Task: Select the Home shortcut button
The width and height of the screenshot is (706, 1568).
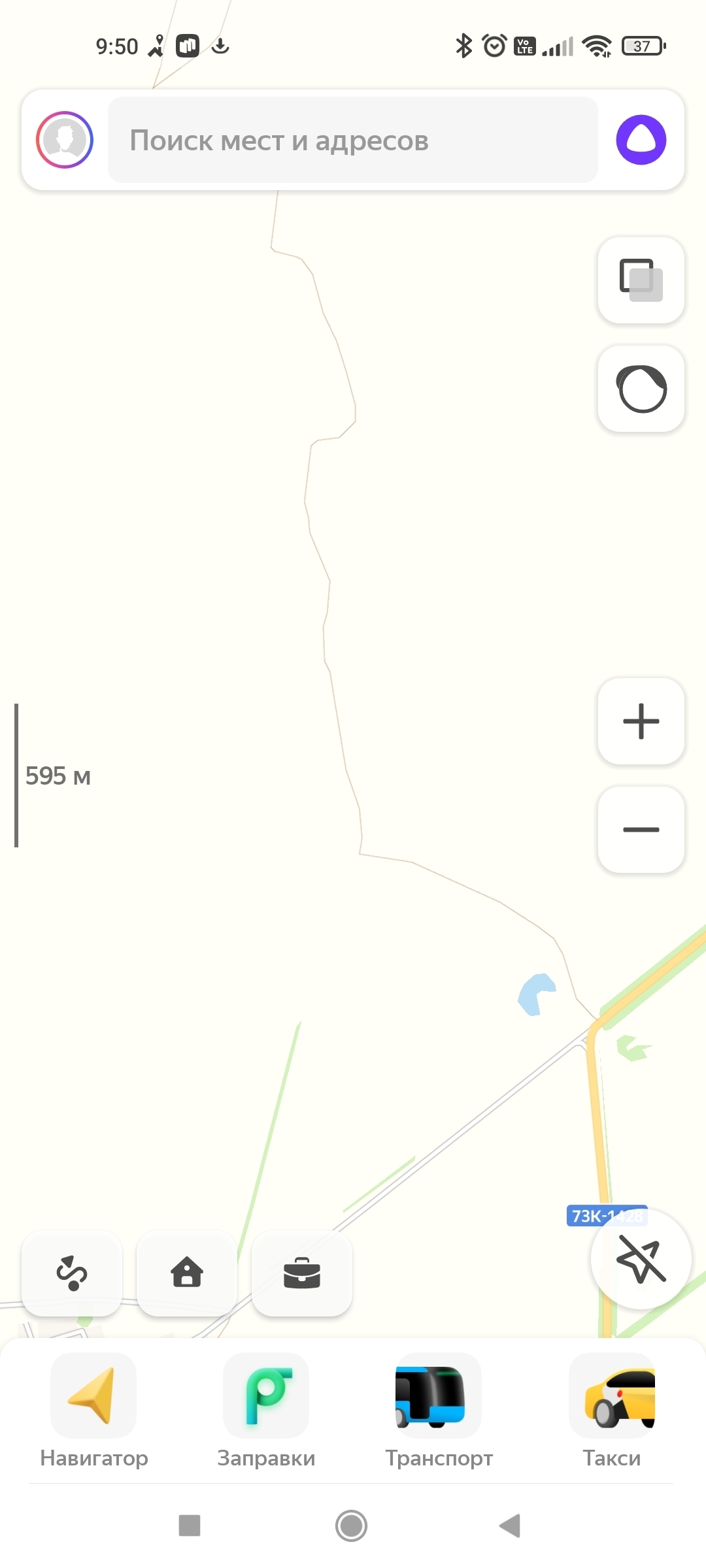Action: click(187, 1273)
